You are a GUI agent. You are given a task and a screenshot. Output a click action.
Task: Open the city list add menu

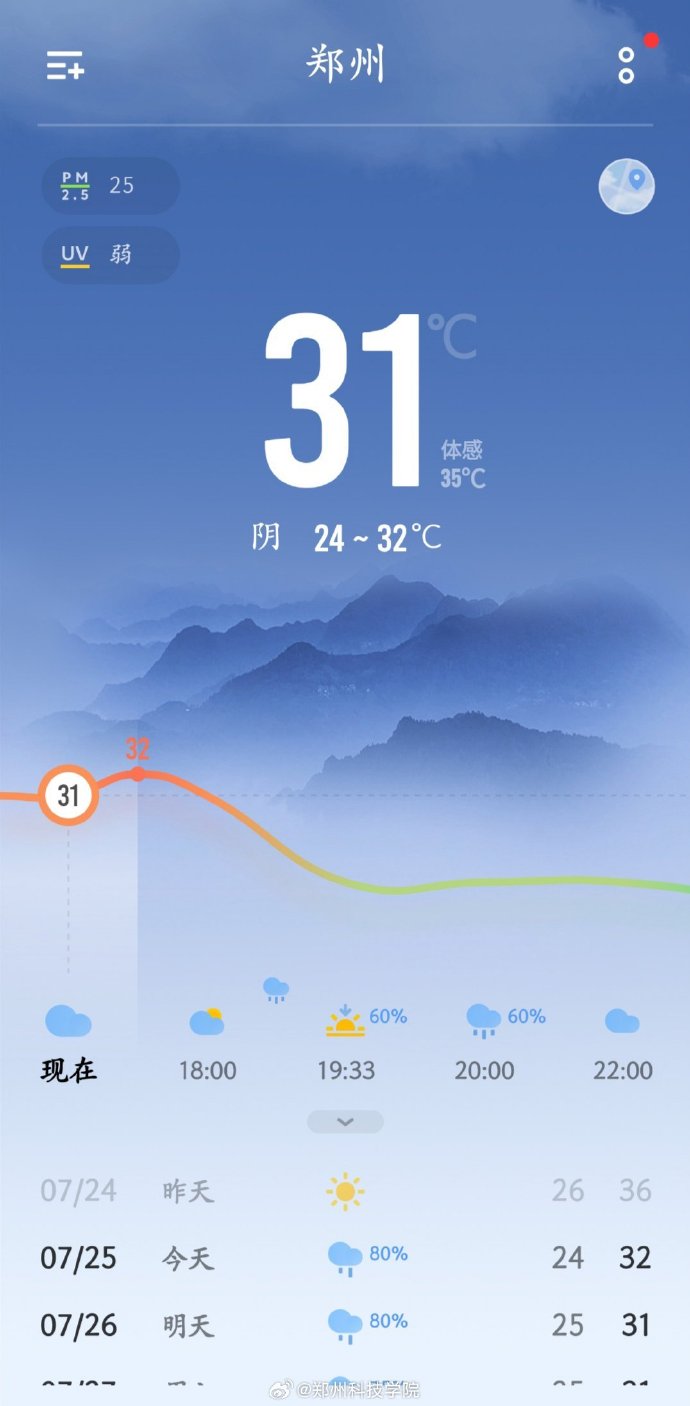click(x=65, y=66)
